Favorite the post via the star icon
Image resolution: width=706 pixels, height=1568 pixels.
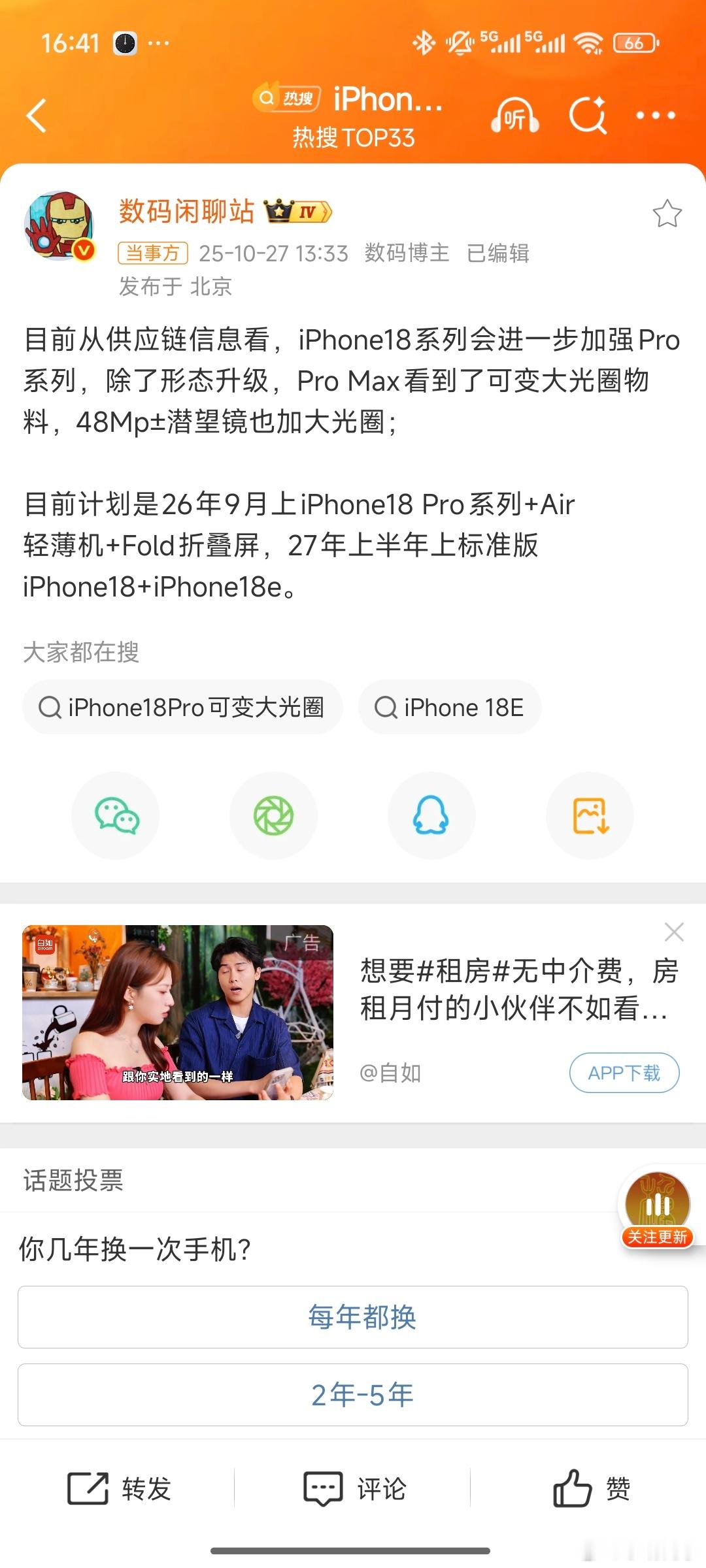pos(668,214)
